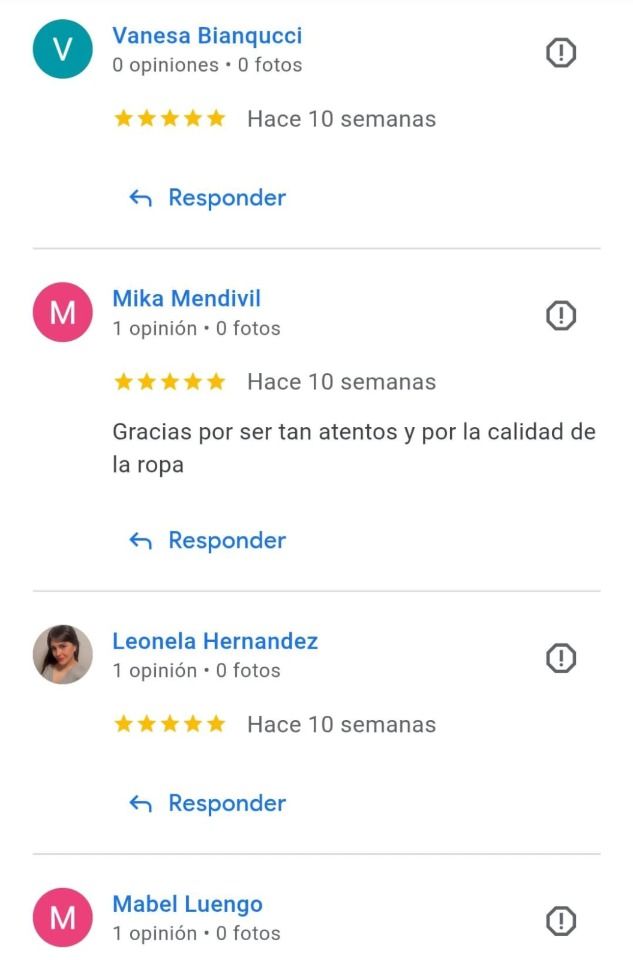Viewport: 633px width, 960px height.
Task: Report Vanesa Bianqucci's review
Action: pos(561,53)
